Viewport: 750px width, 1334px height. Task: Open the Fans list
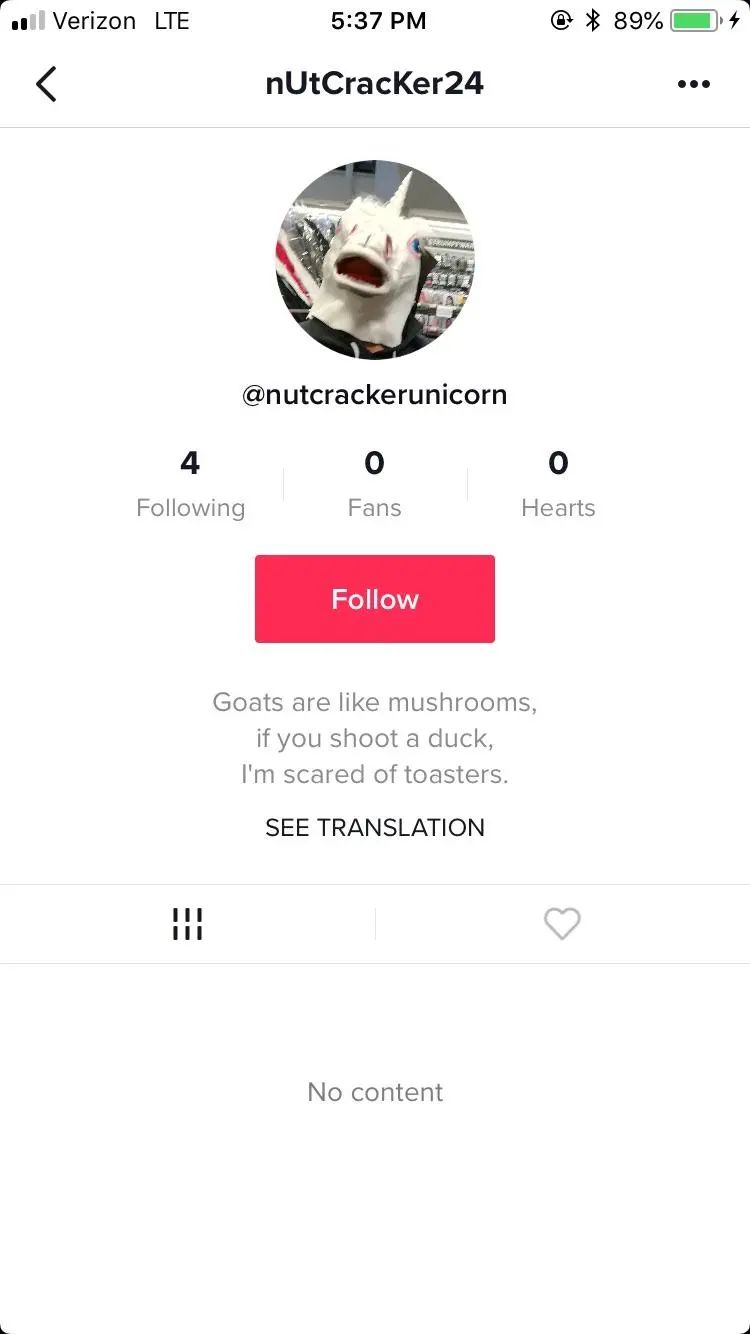click(374, 484)
